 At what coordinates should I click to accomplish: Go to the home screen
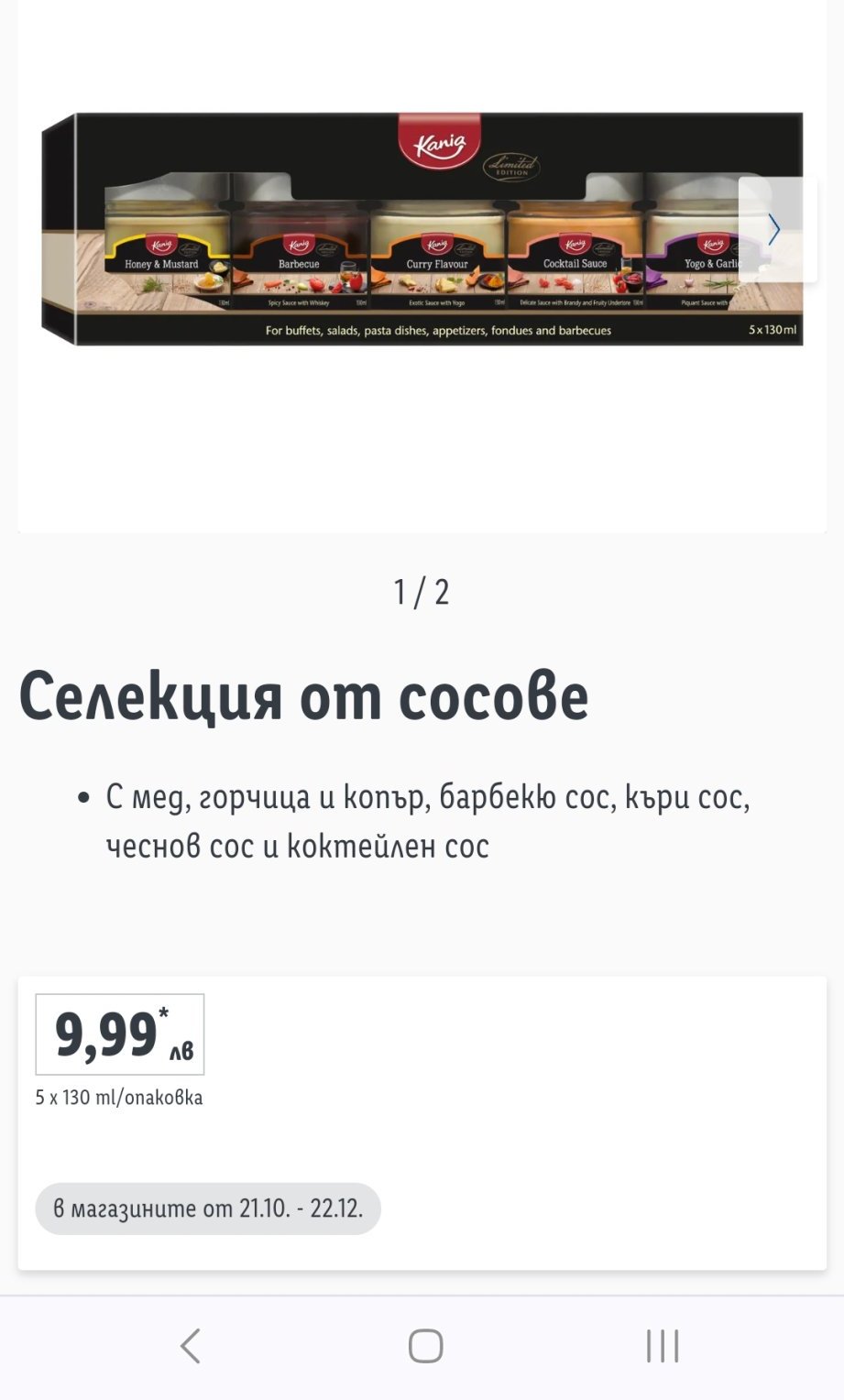pos(425,1346)
